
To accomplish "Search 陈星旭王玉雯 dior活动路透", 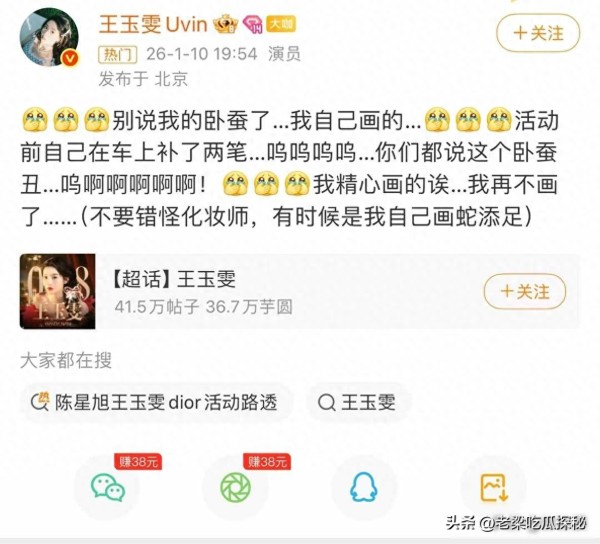I will pos(160,403).
